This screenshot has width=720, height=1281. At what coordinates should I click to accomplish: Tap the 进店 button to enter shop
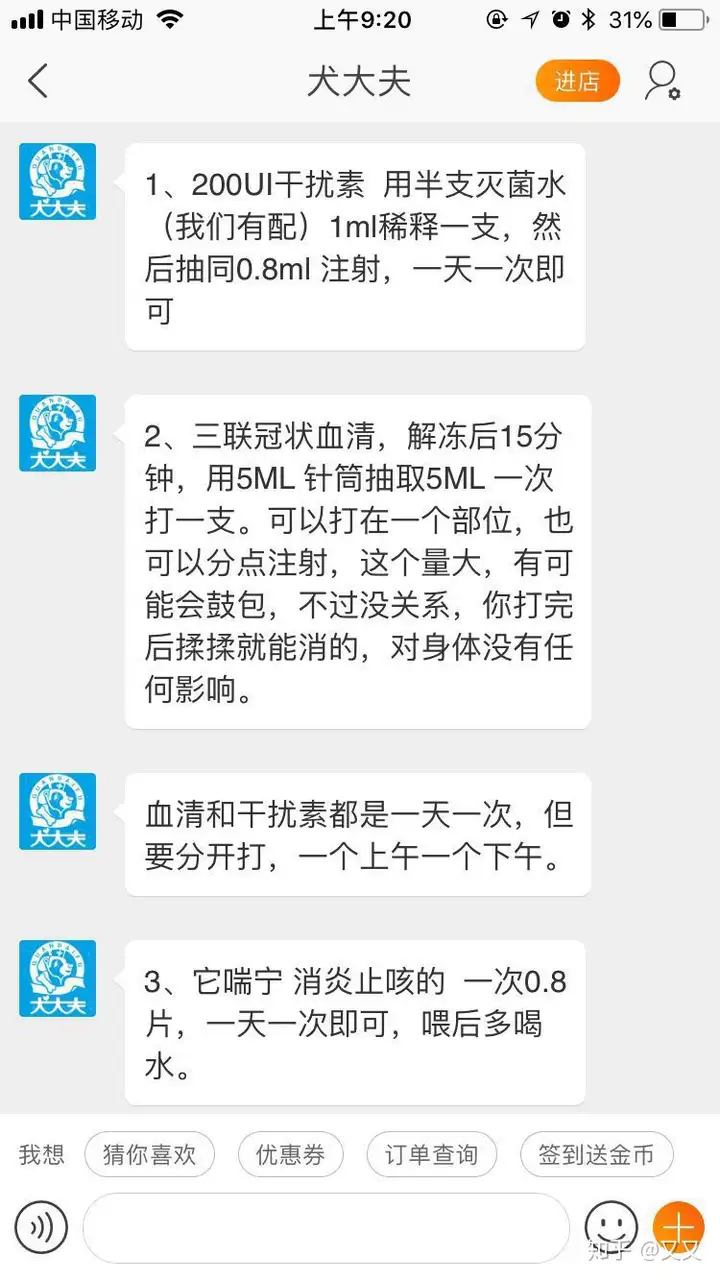pyautogui.click(x=577, y=81)
